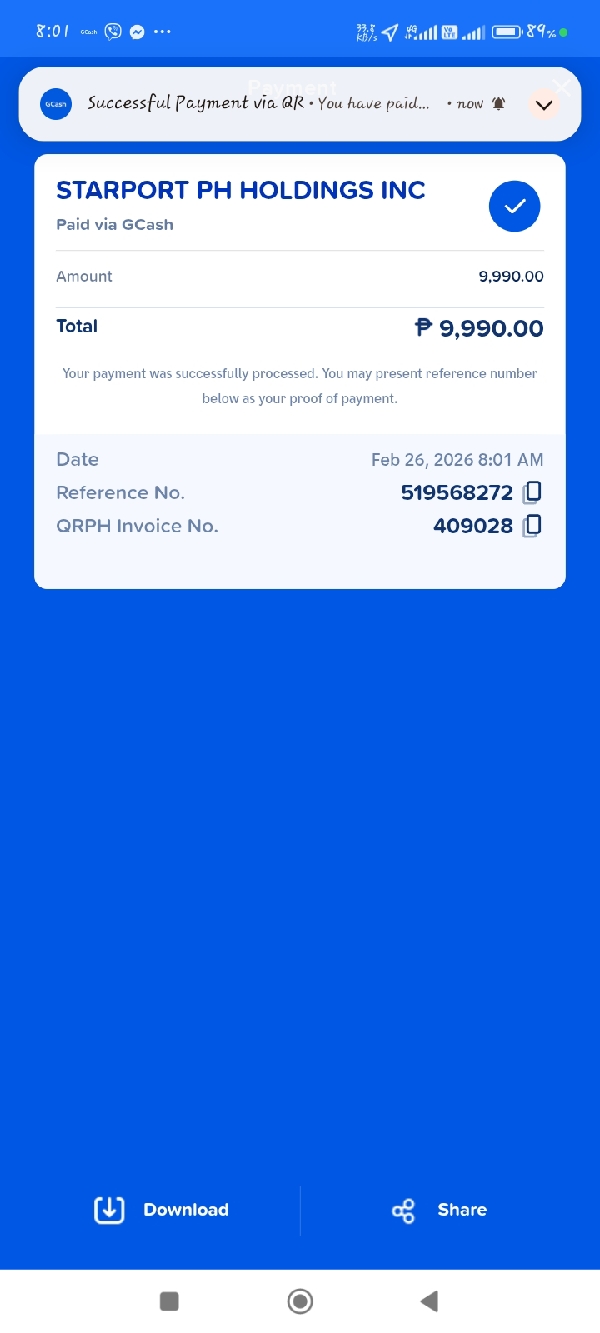This screenshot has width=600, height=1333.
Task: Go to the home screen
Action: (300, 1301)
